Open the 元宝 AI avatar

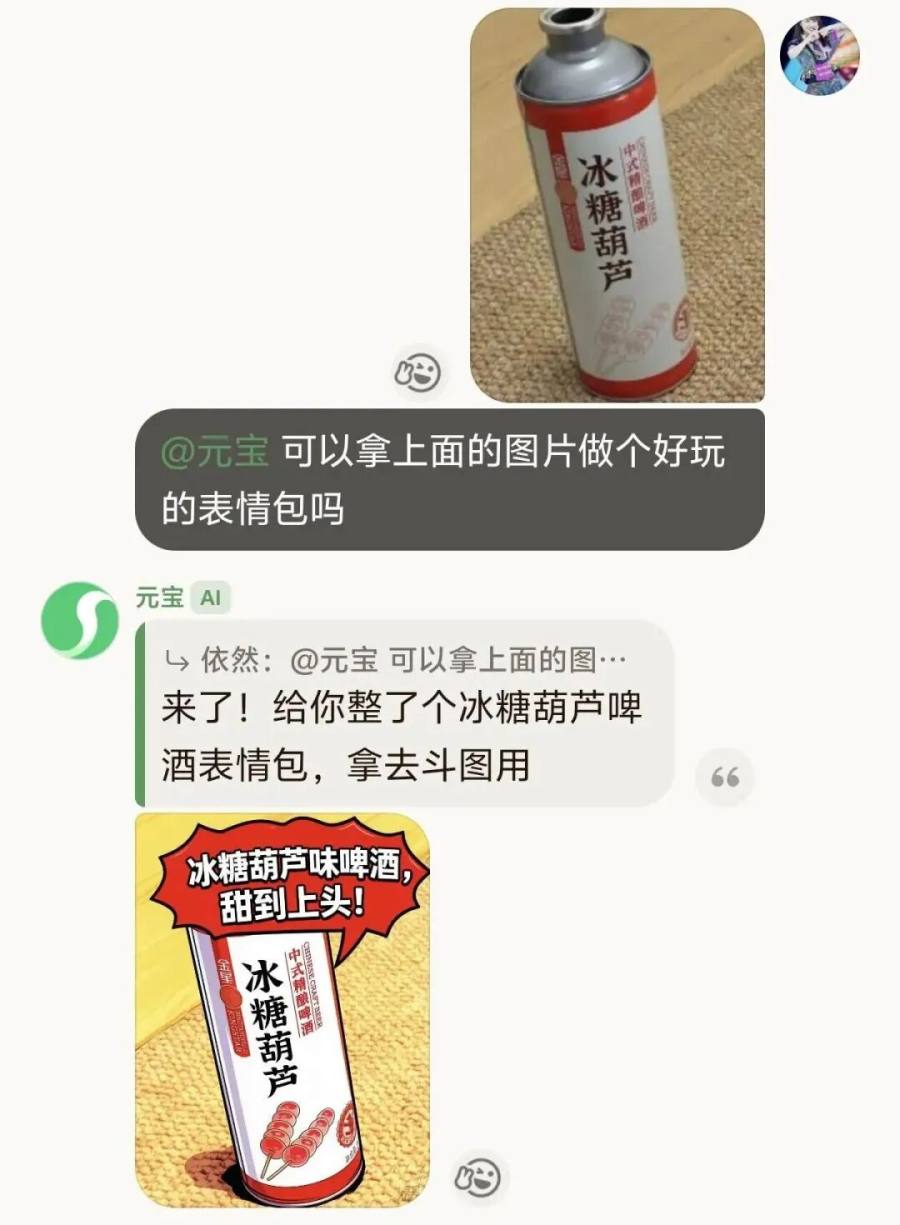pos(79,620)
